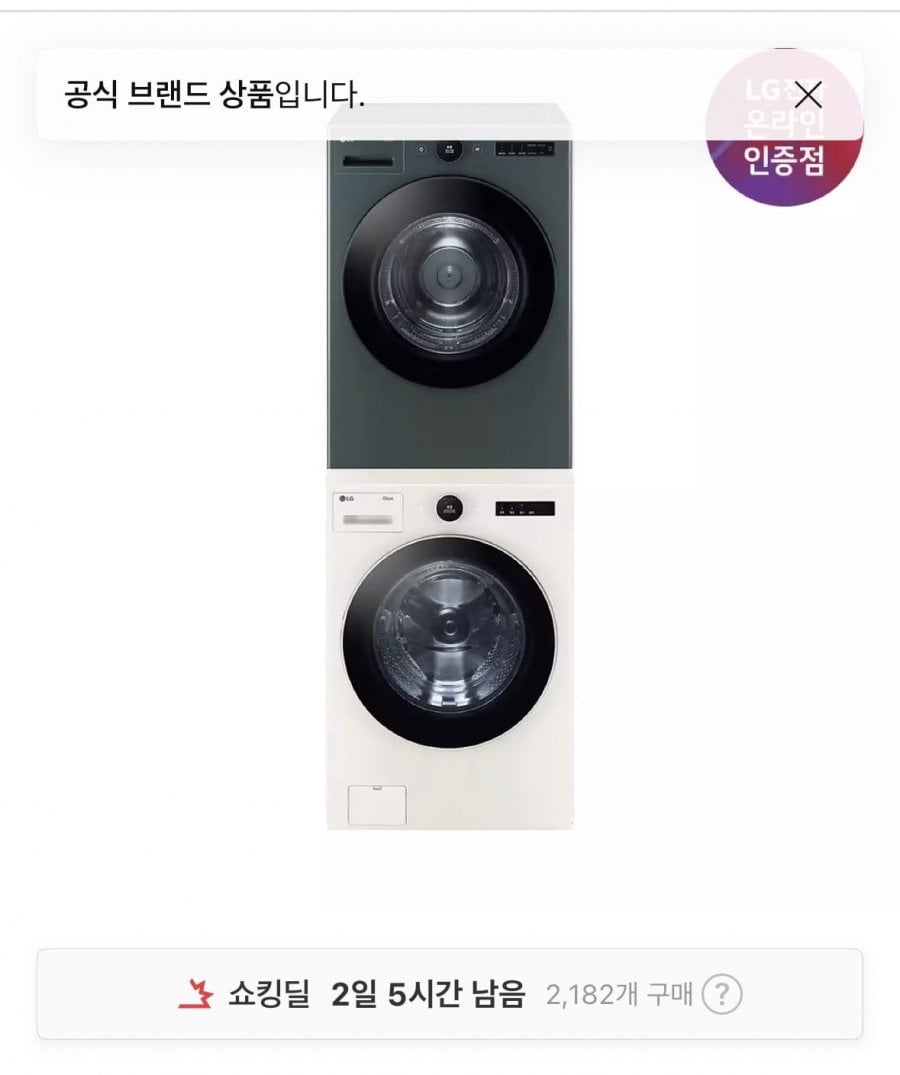900x1075 pixels.
Task: Open the LG washer dryer product image
Action: (449, 480)
